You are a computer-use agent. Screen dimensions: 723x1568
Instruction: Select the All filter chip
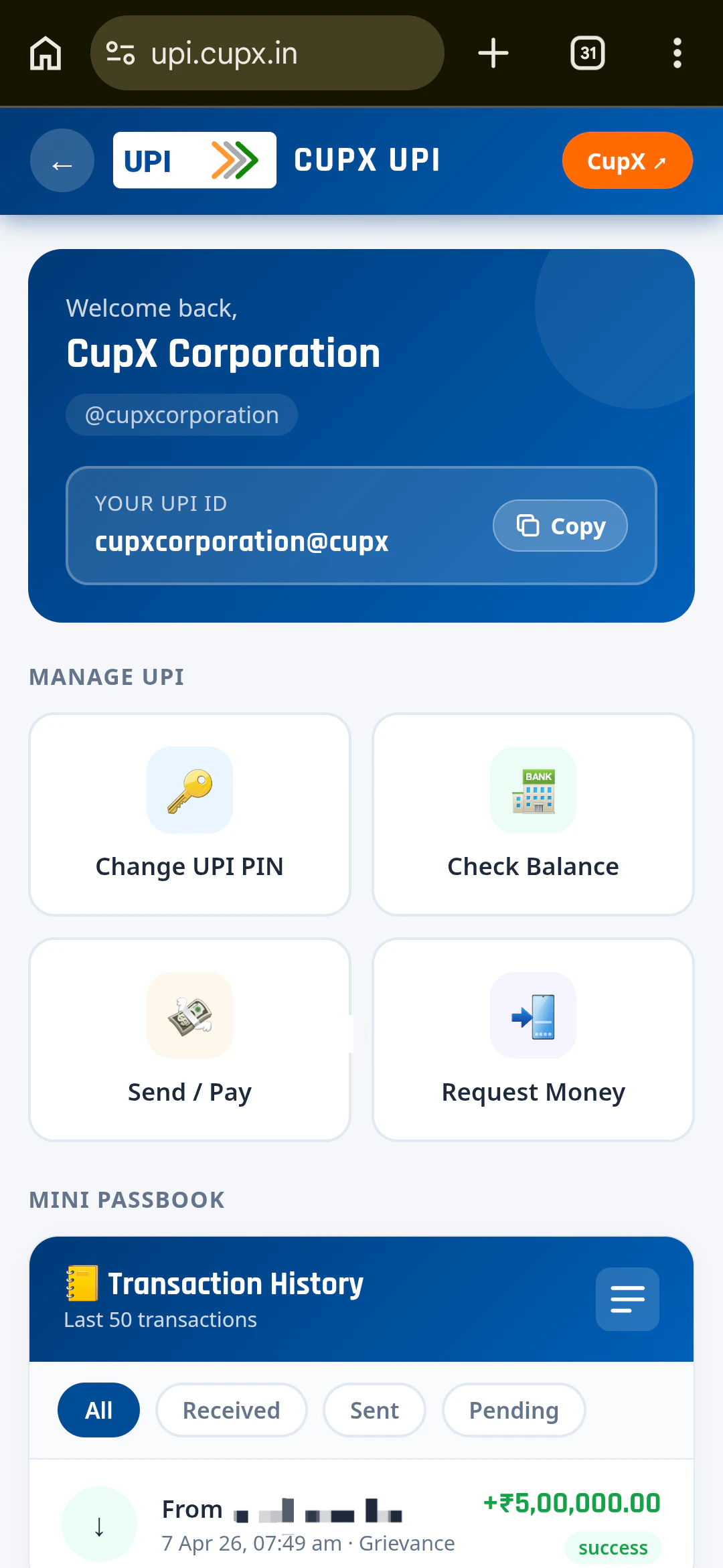(98, 1410)
